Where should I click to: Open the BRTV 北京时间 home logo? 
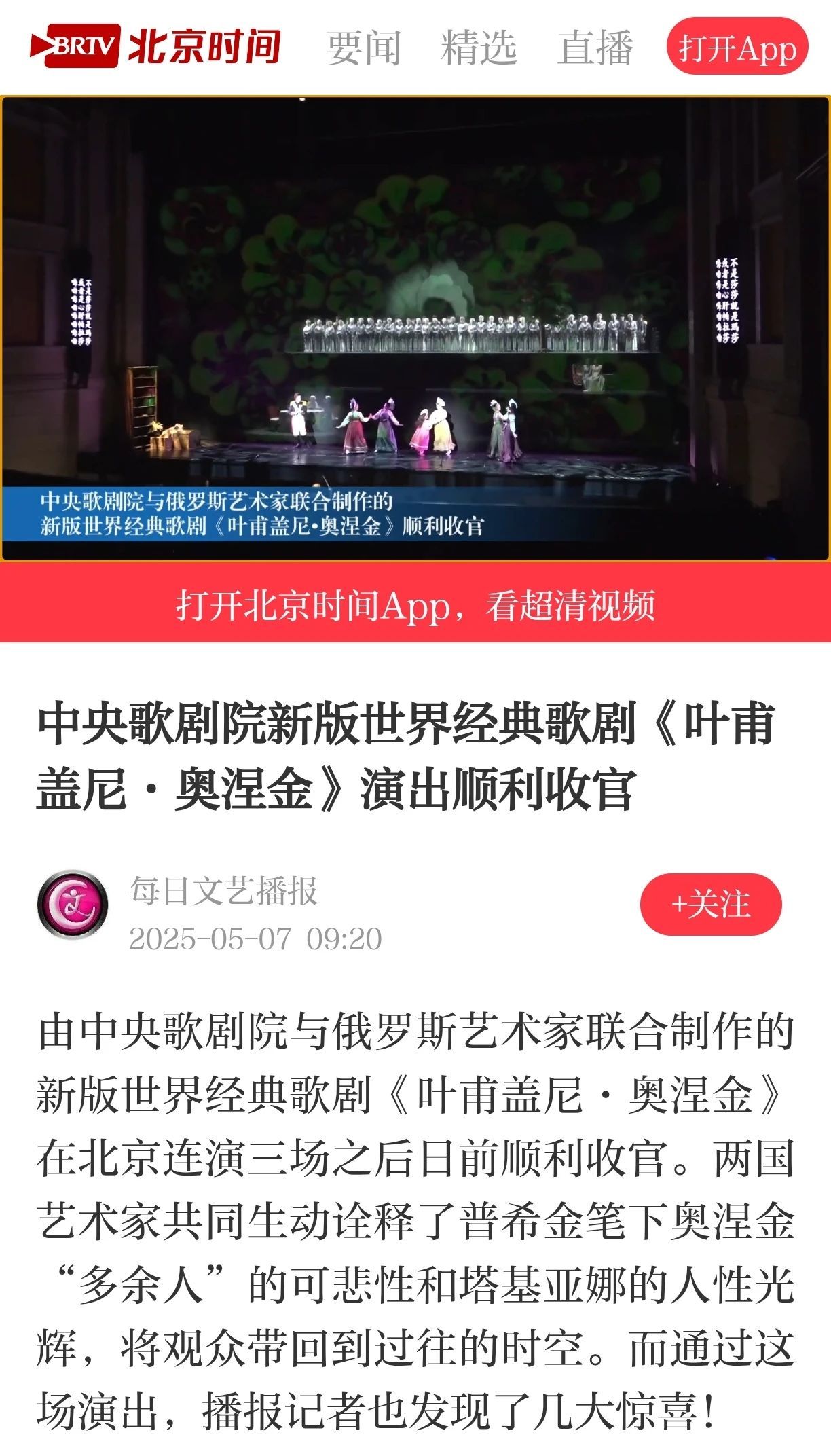[155, 46]
